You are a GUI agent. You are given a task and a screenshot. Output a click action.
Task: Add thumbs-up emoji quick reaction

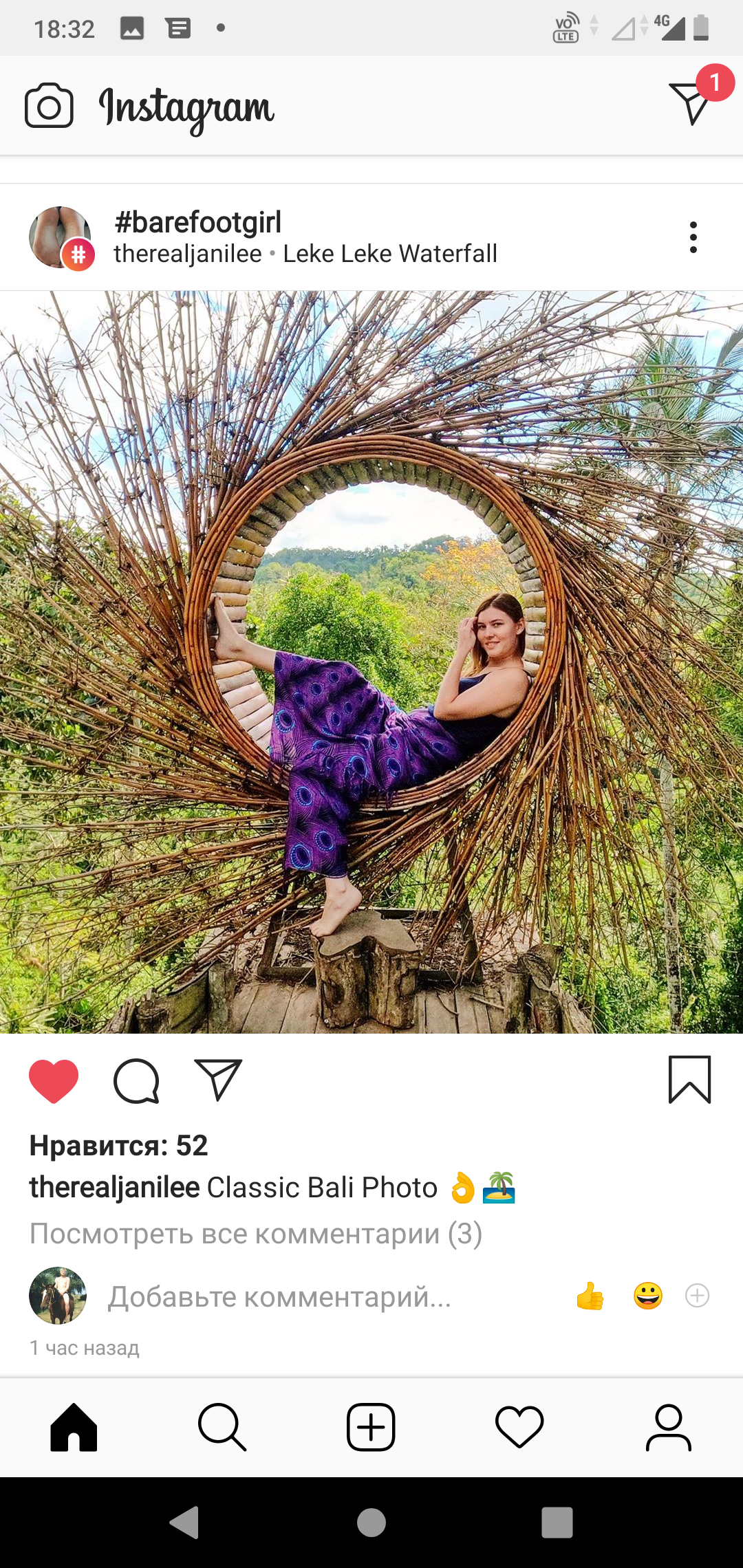tap(590, 1296)
